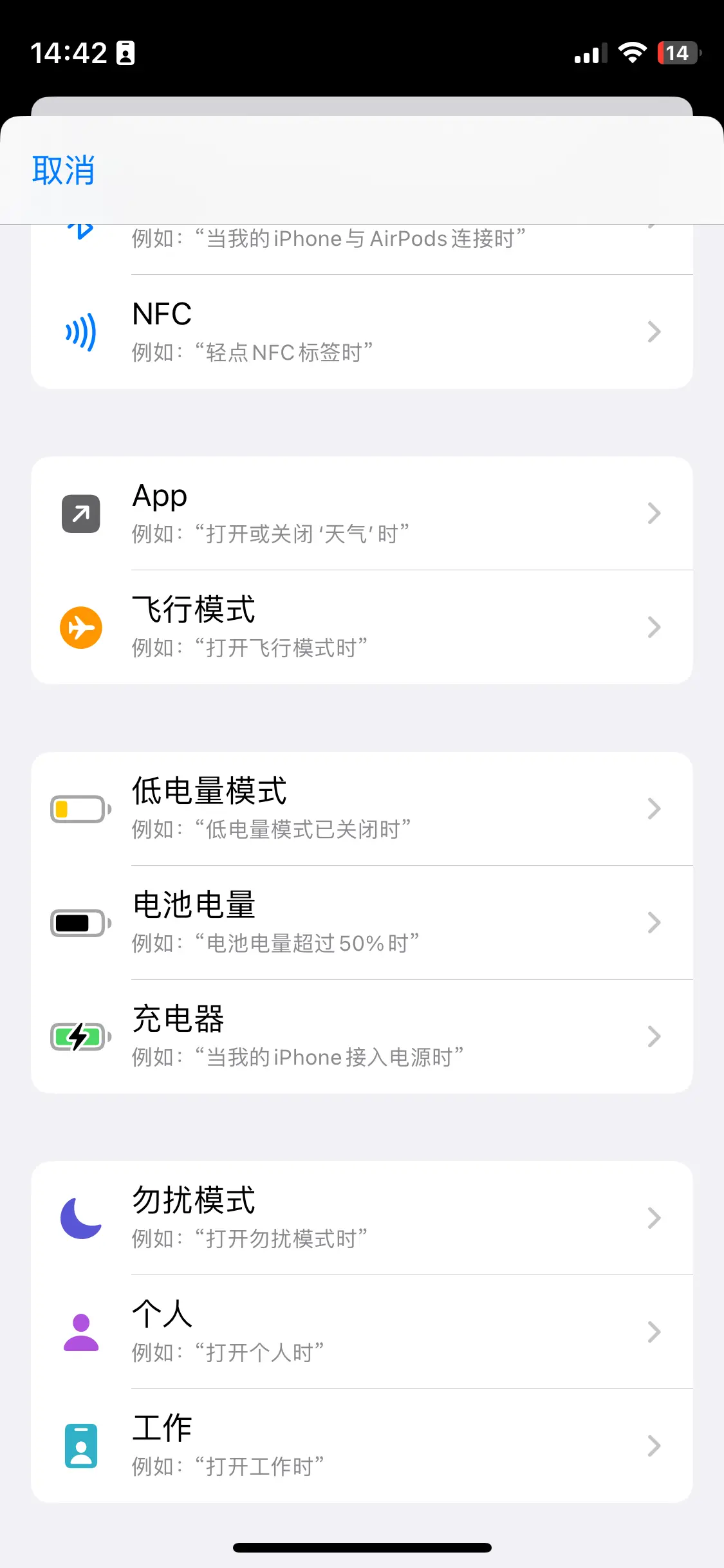Open the 工作 trigger chevron
Viewport: 724px width, 1568px height.
[654, 1446]
